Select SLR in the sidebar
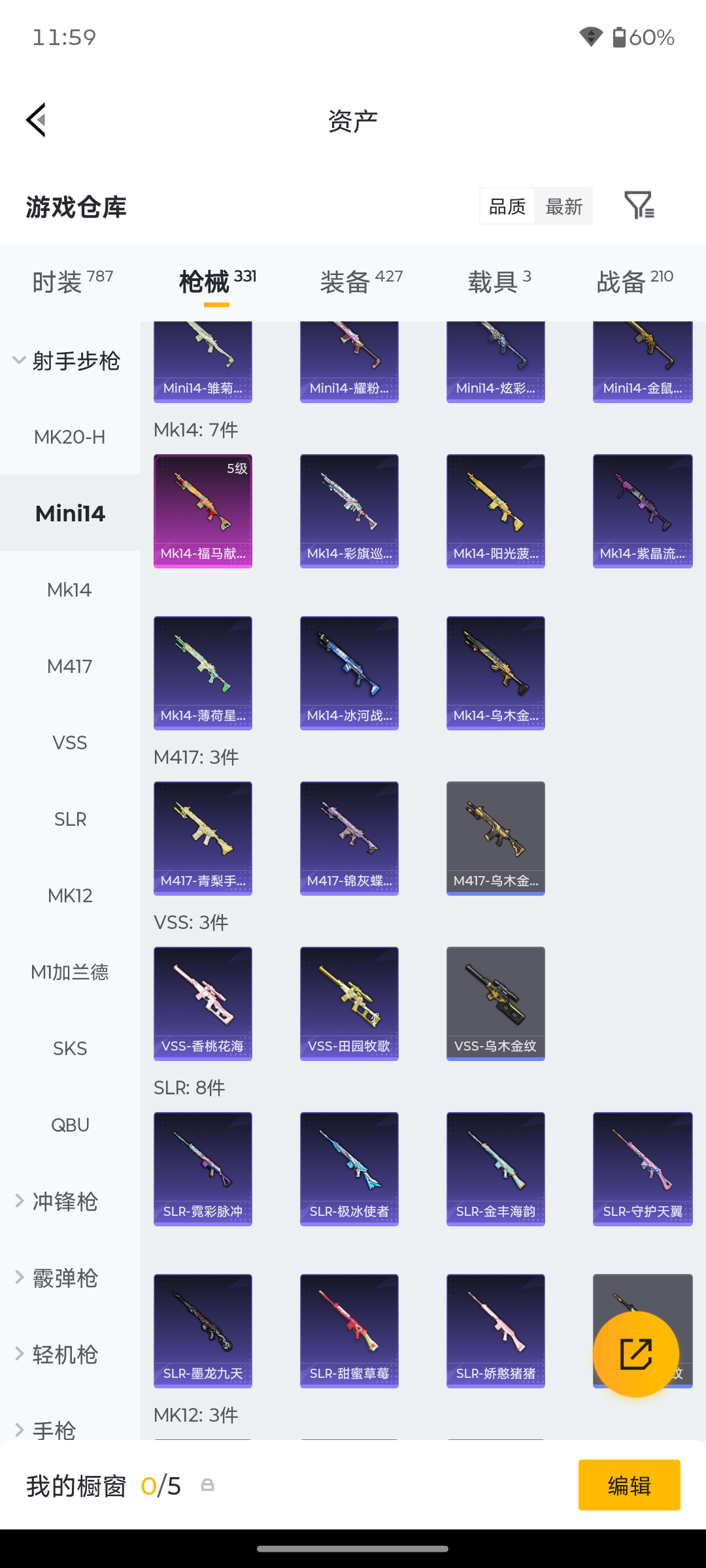706x1568 pixels. [x=70, y=819]
